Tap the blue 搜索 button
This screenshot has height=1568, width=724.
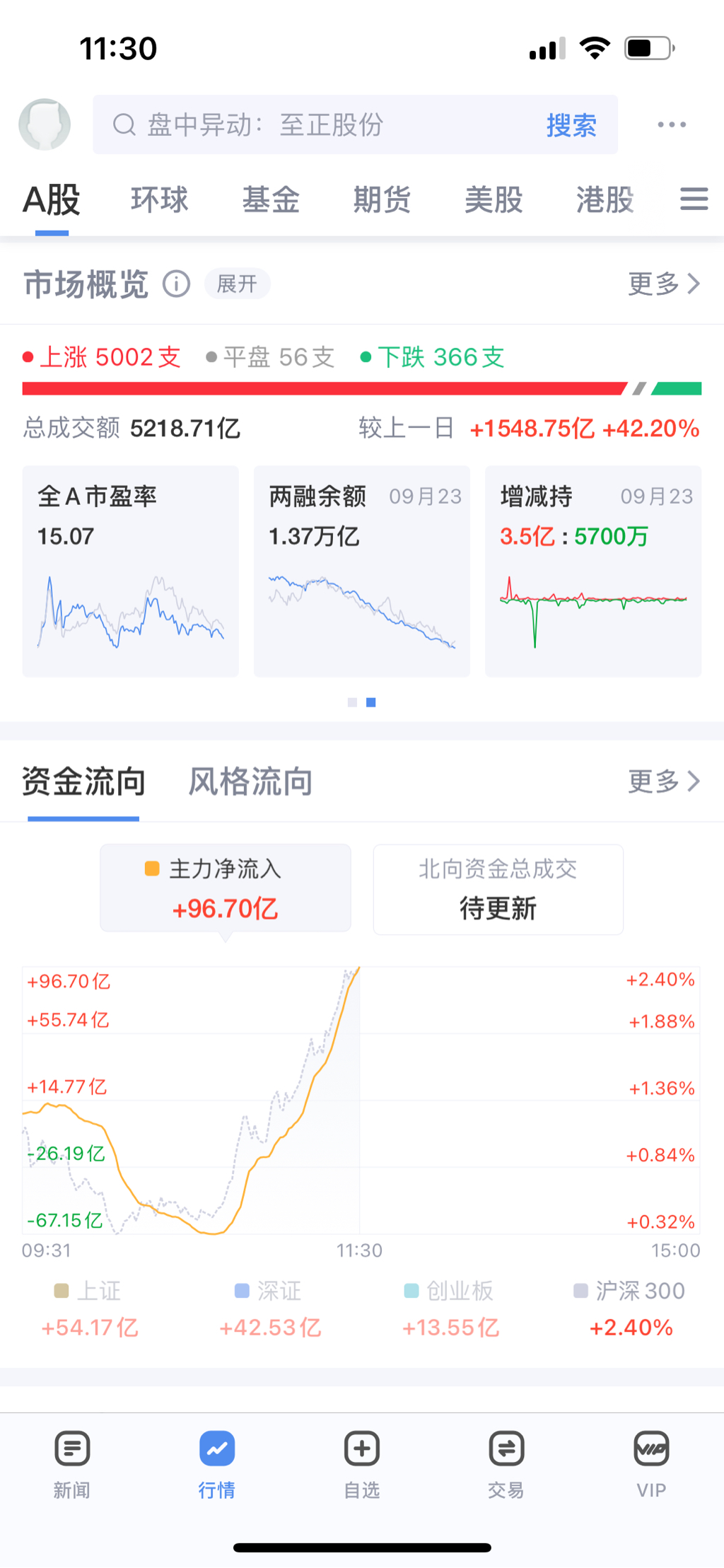click(x=571, y=125)
